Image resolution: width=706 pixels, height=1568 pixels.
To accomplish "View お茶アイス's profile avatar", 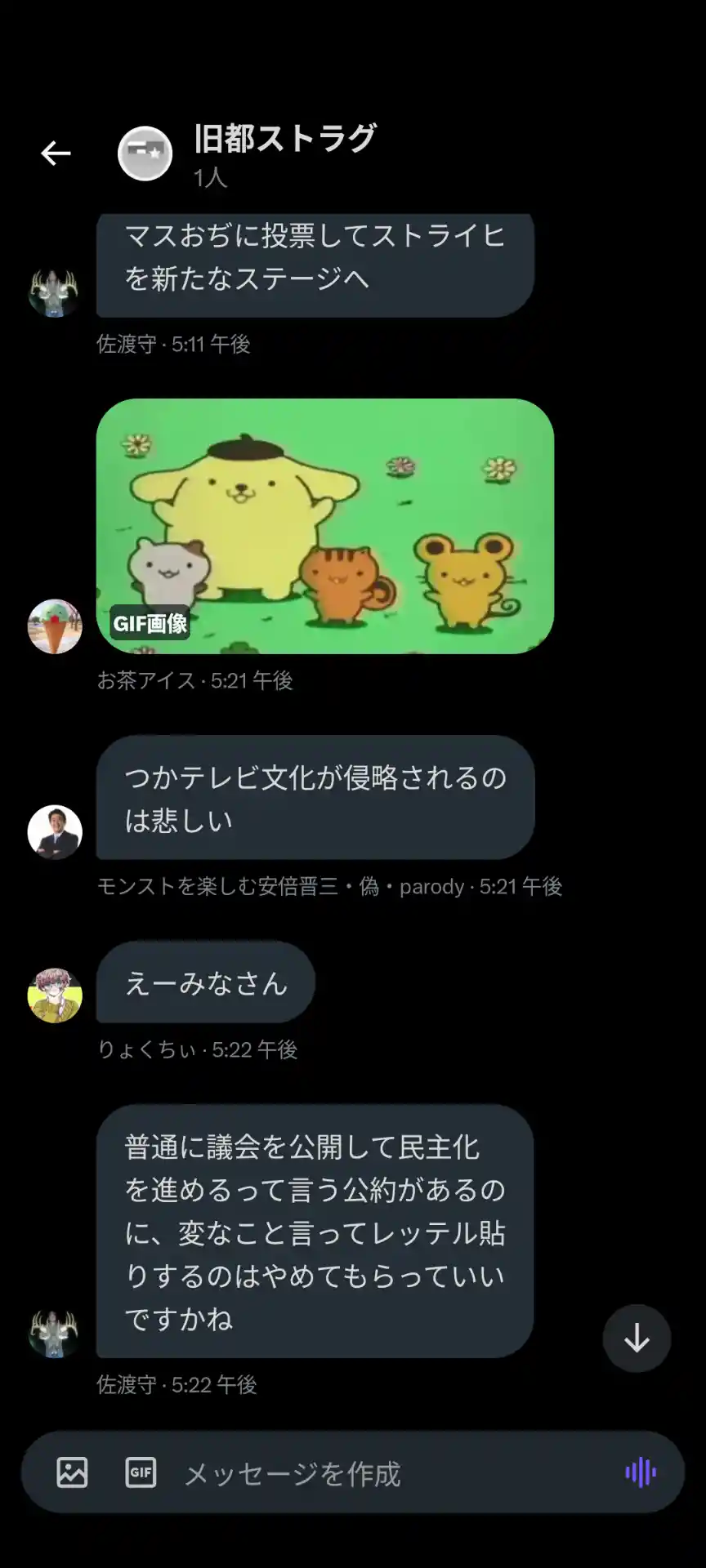I will tap(55, 626).
